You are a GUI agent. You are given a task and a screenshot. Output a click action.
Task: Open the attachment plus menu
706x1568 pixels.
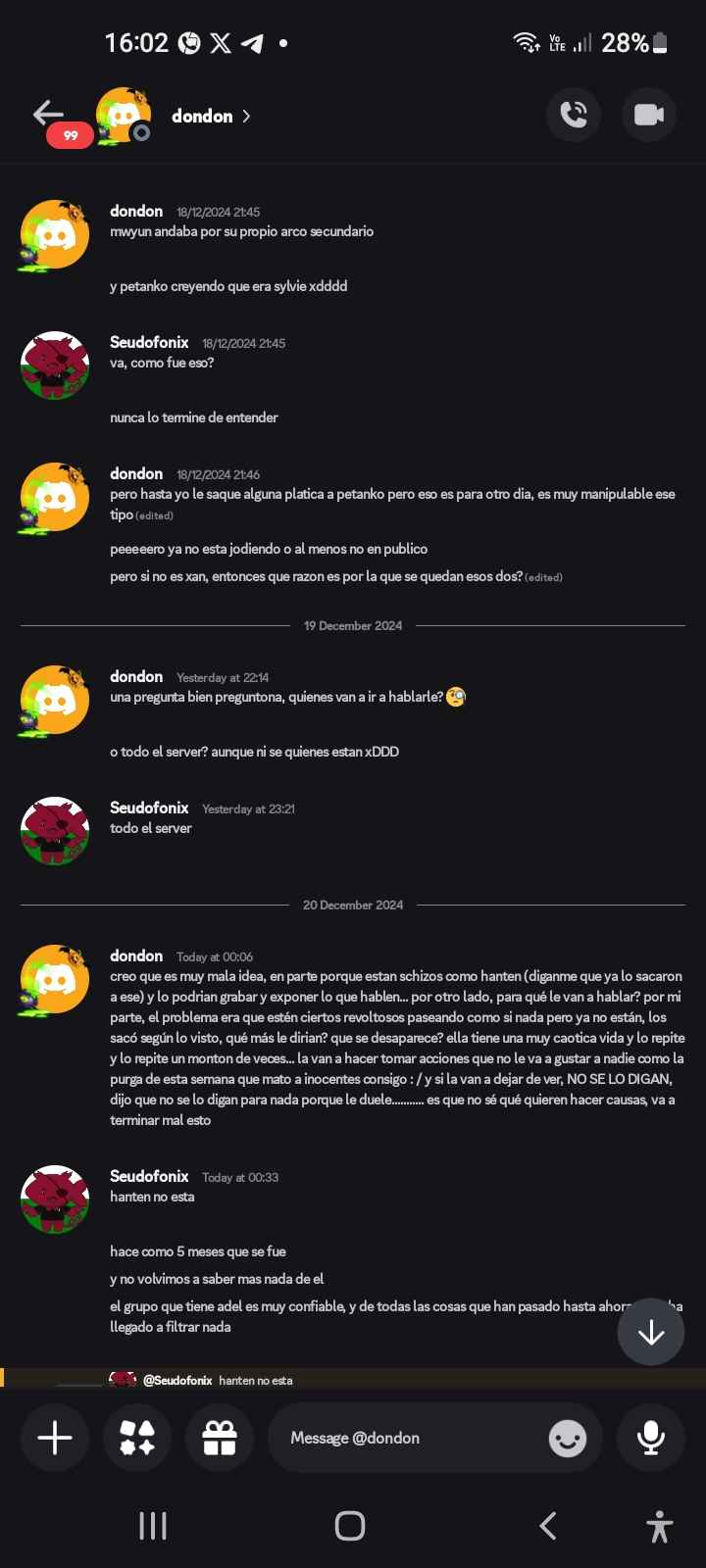tap(55, 1438)
